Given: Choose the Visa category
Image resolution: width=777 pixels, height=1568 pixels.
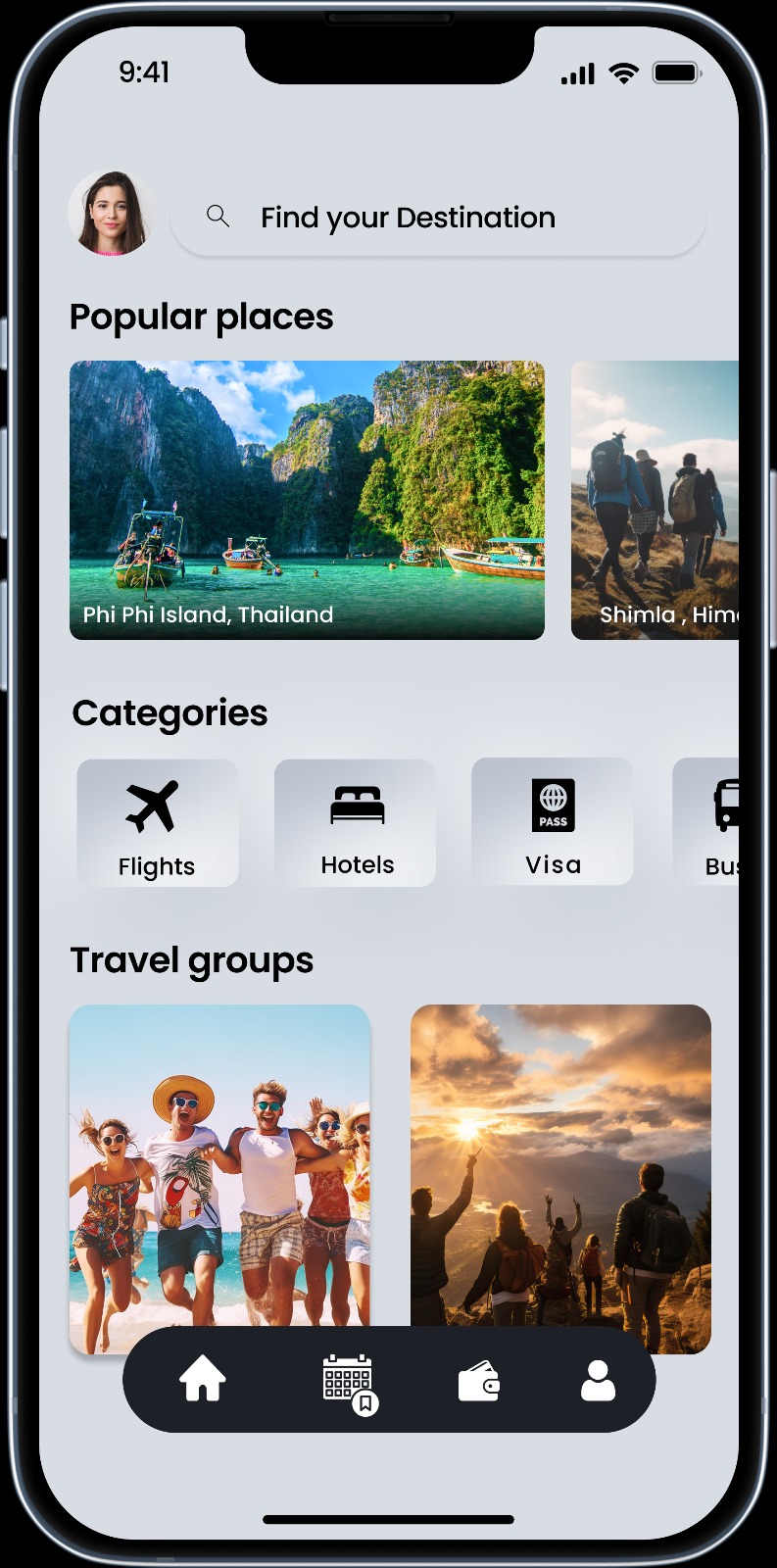Looking at the screenshot, I should pos(553,821).
